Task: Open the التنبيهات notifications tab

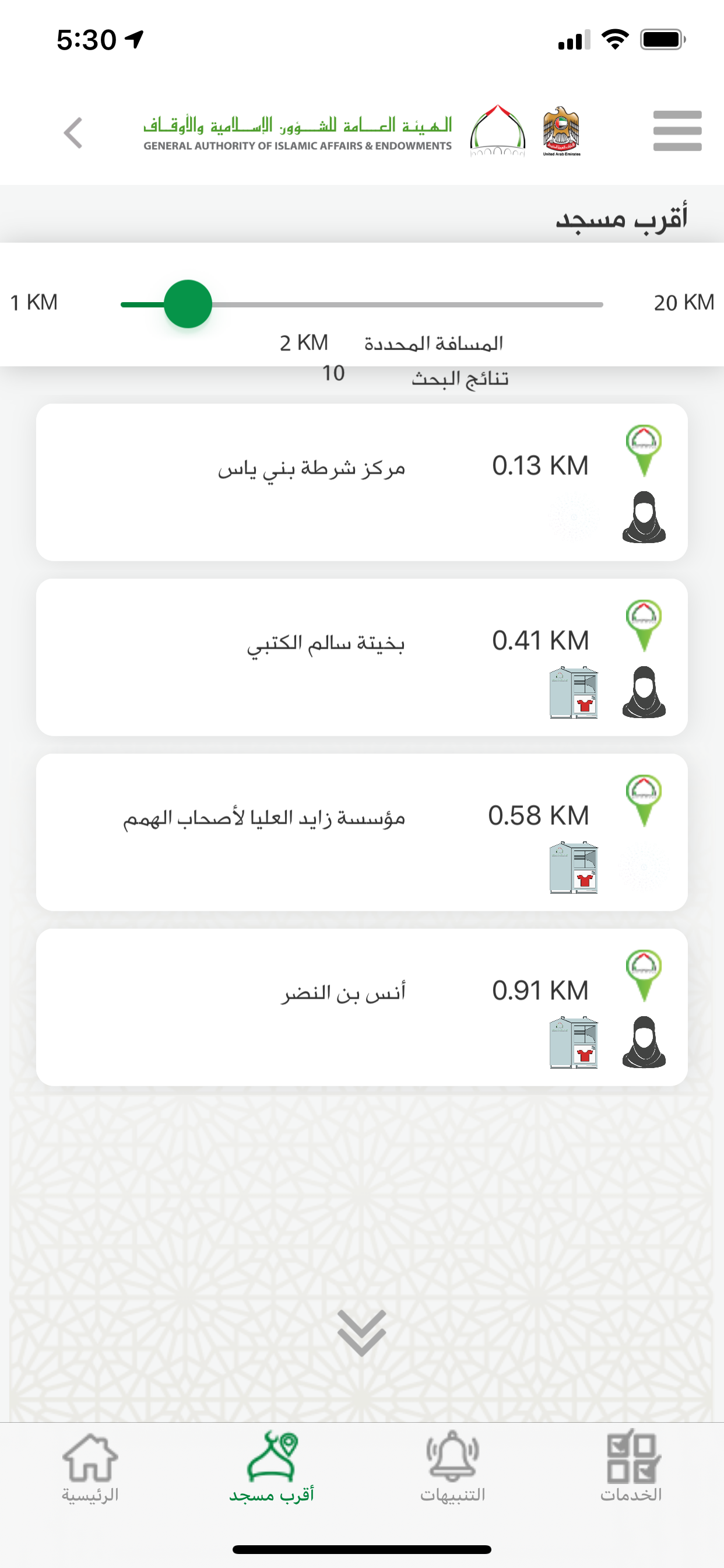Action: tap(452, 1467)
